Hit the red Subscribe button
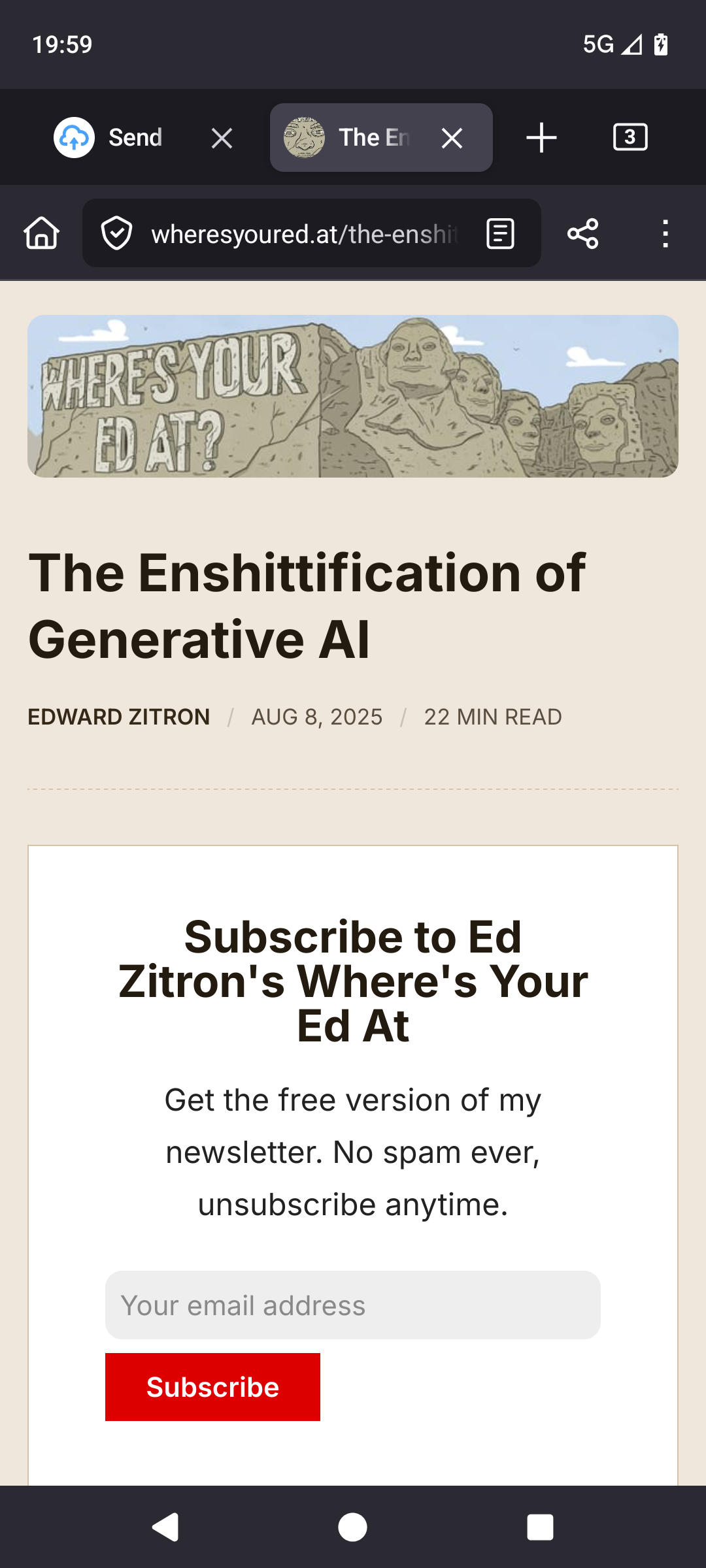Viewport: 706px width, 1568px height. 212,1387
